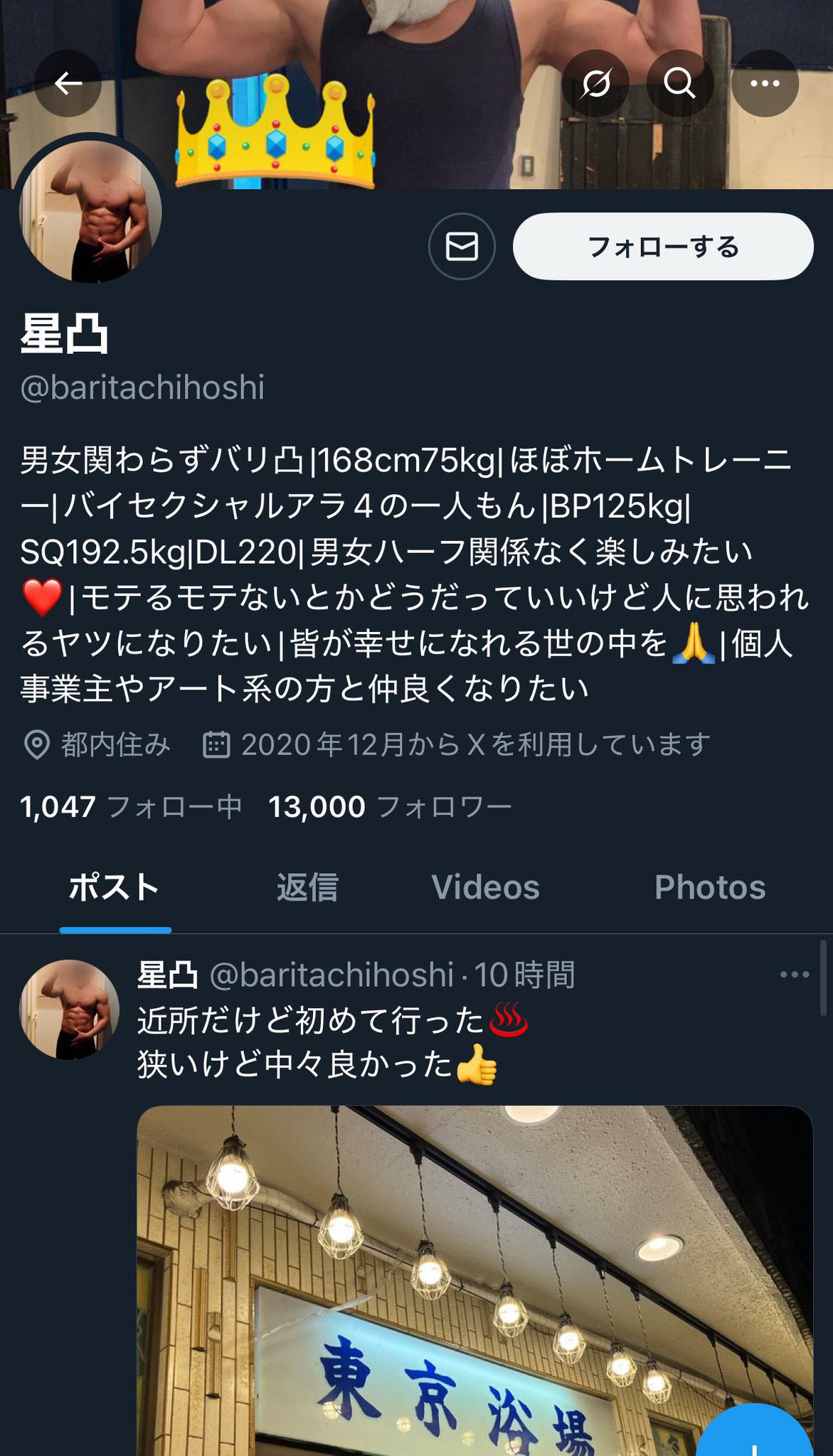The height and width of the screenshot is (1456, 833).
Task: Open the profile overflow menu
Action: pos(765,84)
